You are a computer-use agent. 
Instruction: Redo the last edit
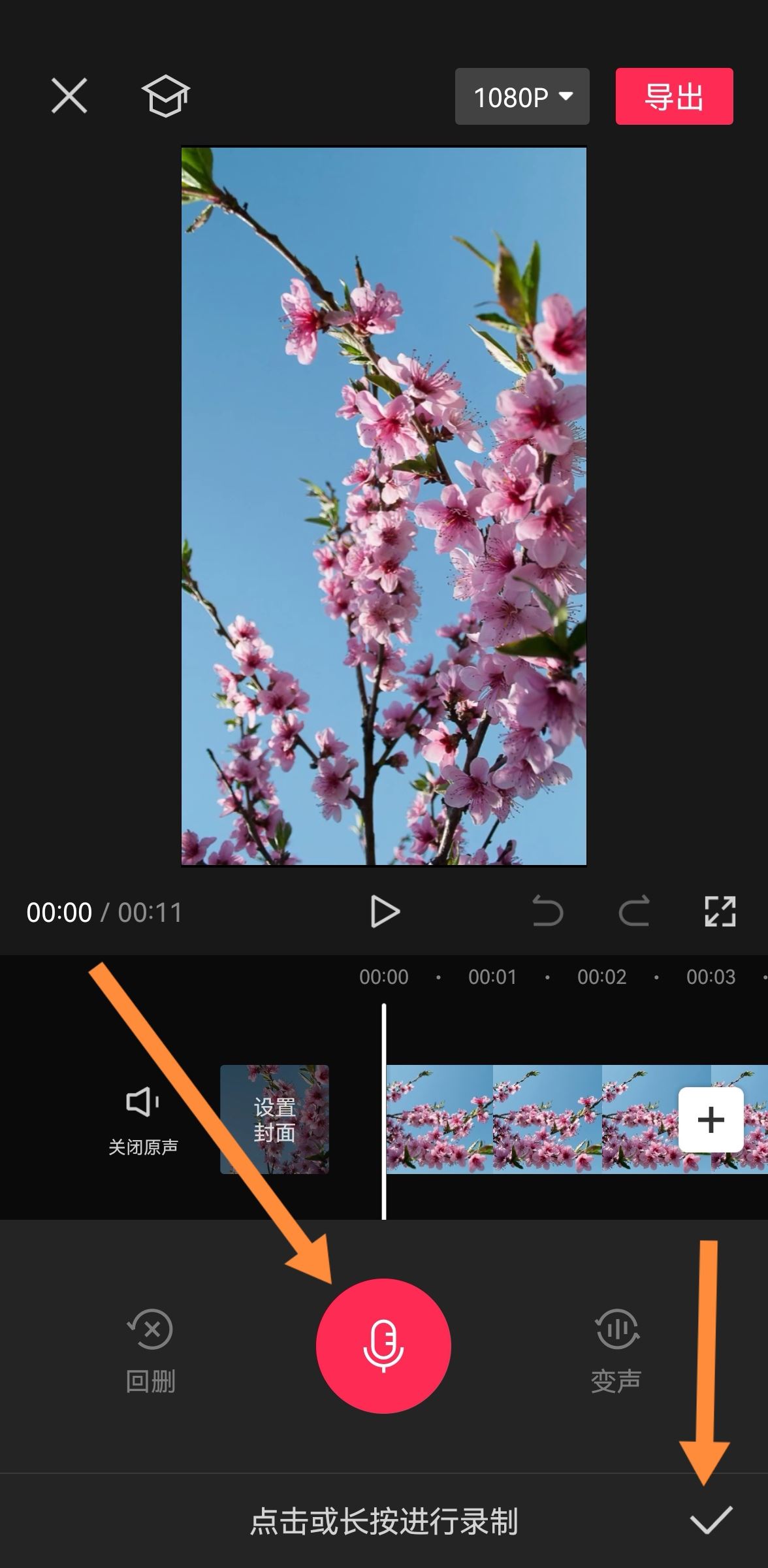pos(634,912)
